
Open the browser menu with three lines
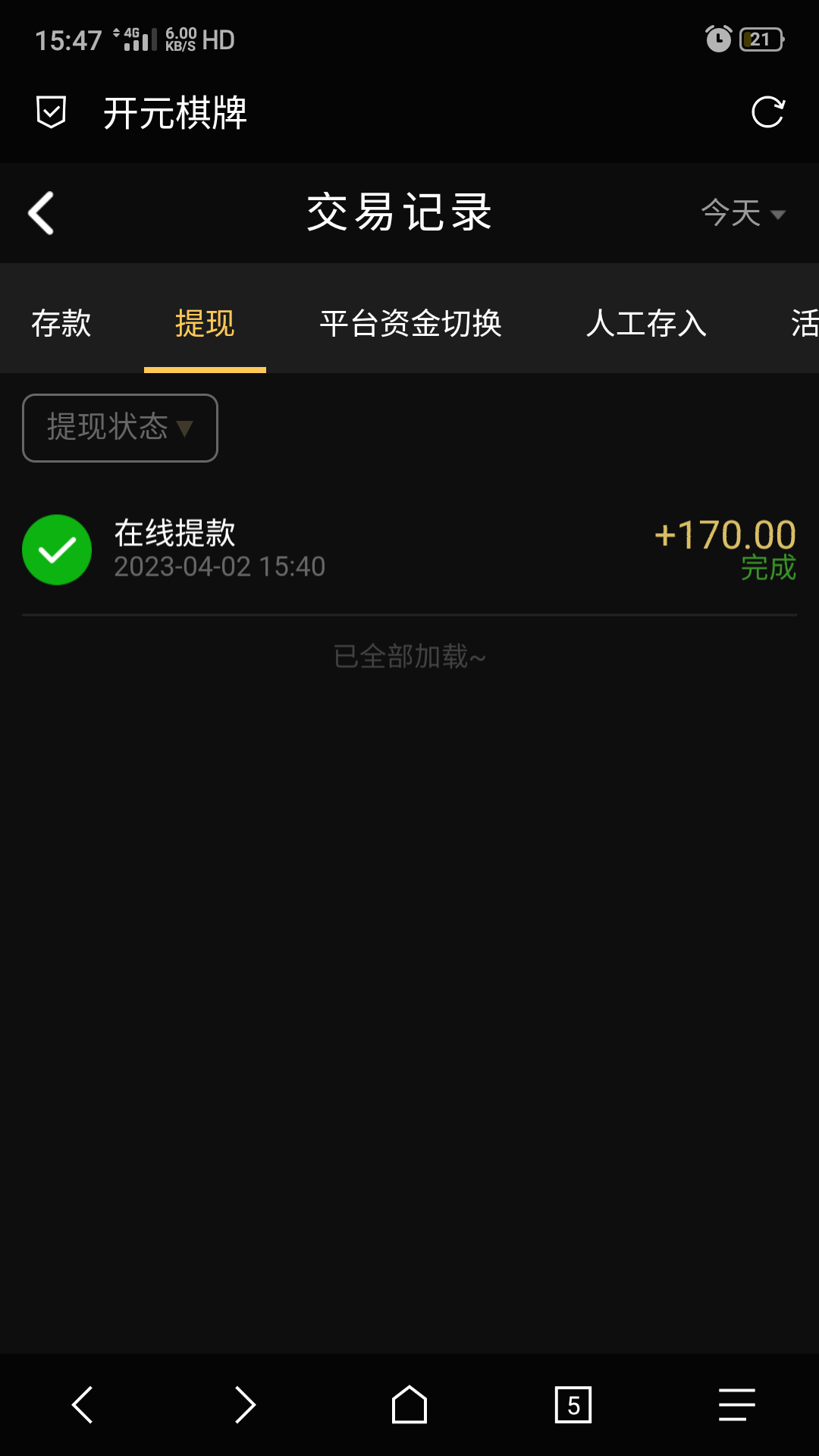(737, 1404)
